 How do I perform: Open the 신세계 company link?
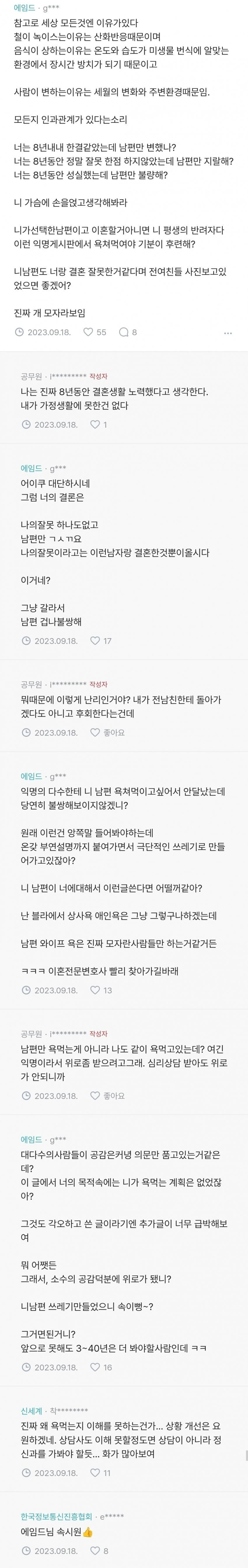[31, 1411]
